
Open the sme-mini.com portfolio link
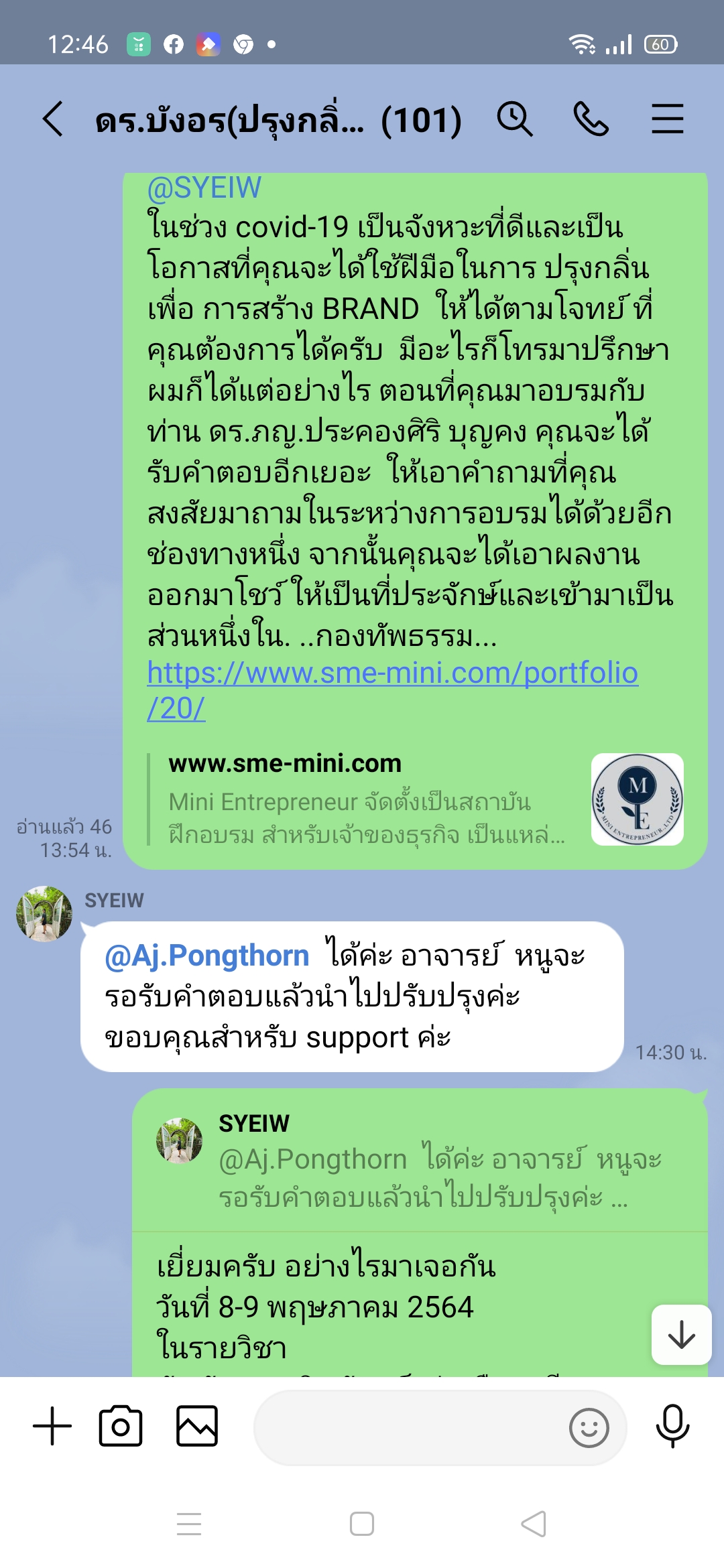point(392,673)
